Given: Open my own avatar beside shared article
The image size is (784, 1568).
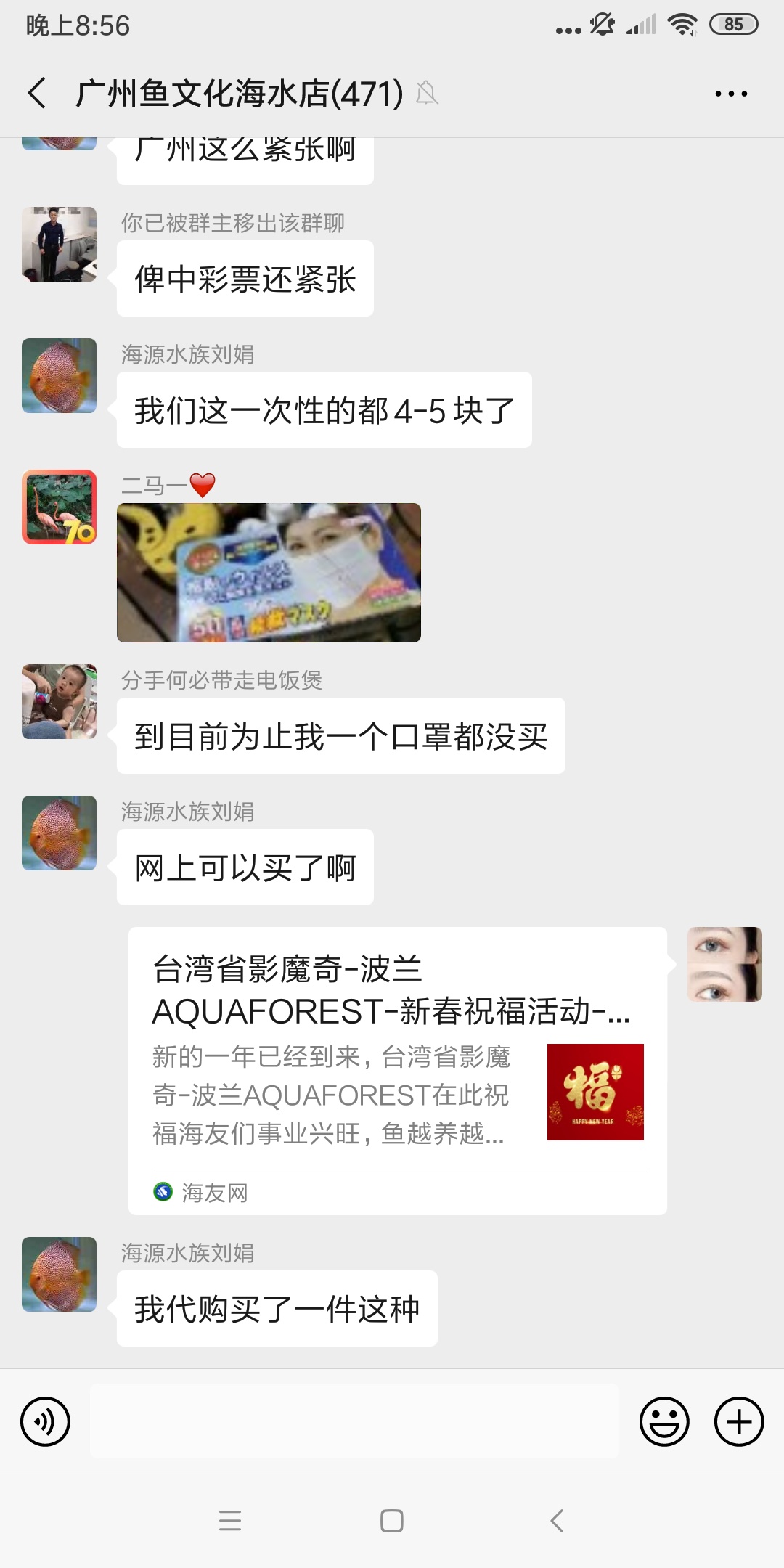Looking at the screenshot, I should (724, 964).
